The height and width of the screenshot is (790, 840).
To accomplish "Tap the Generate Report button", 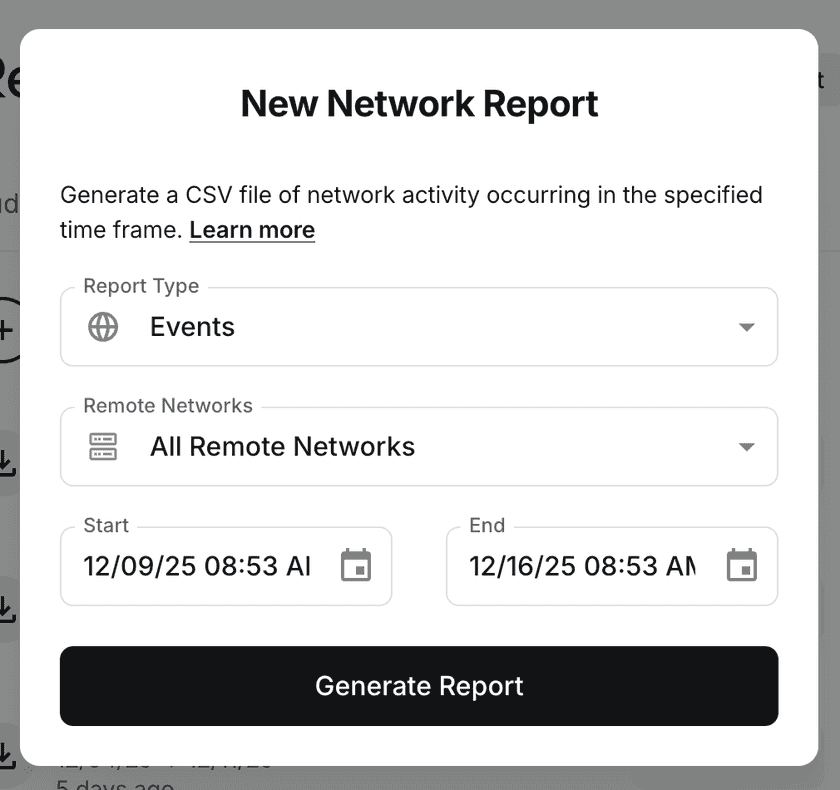I will 419,686.
